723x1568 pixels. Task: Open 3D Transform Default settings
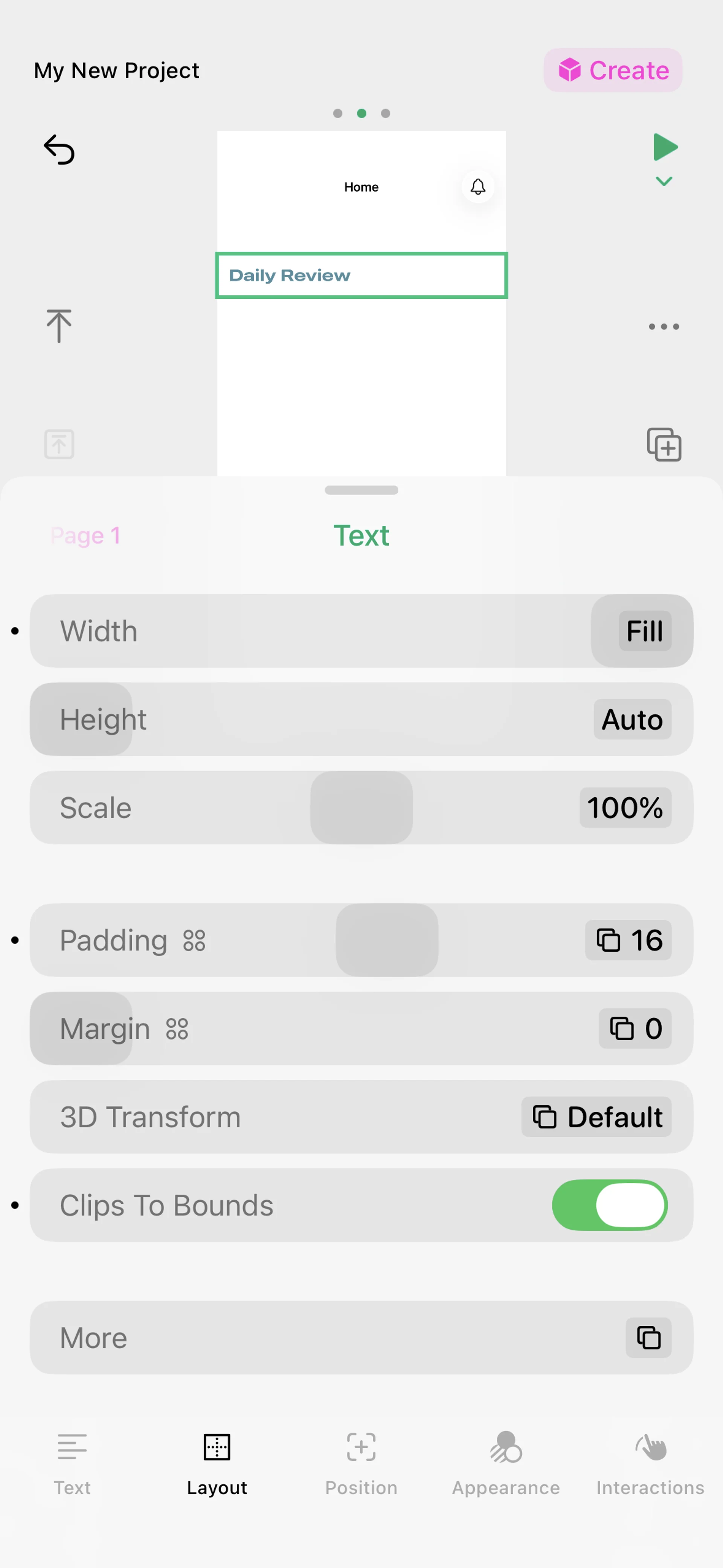pos(596,1117)
